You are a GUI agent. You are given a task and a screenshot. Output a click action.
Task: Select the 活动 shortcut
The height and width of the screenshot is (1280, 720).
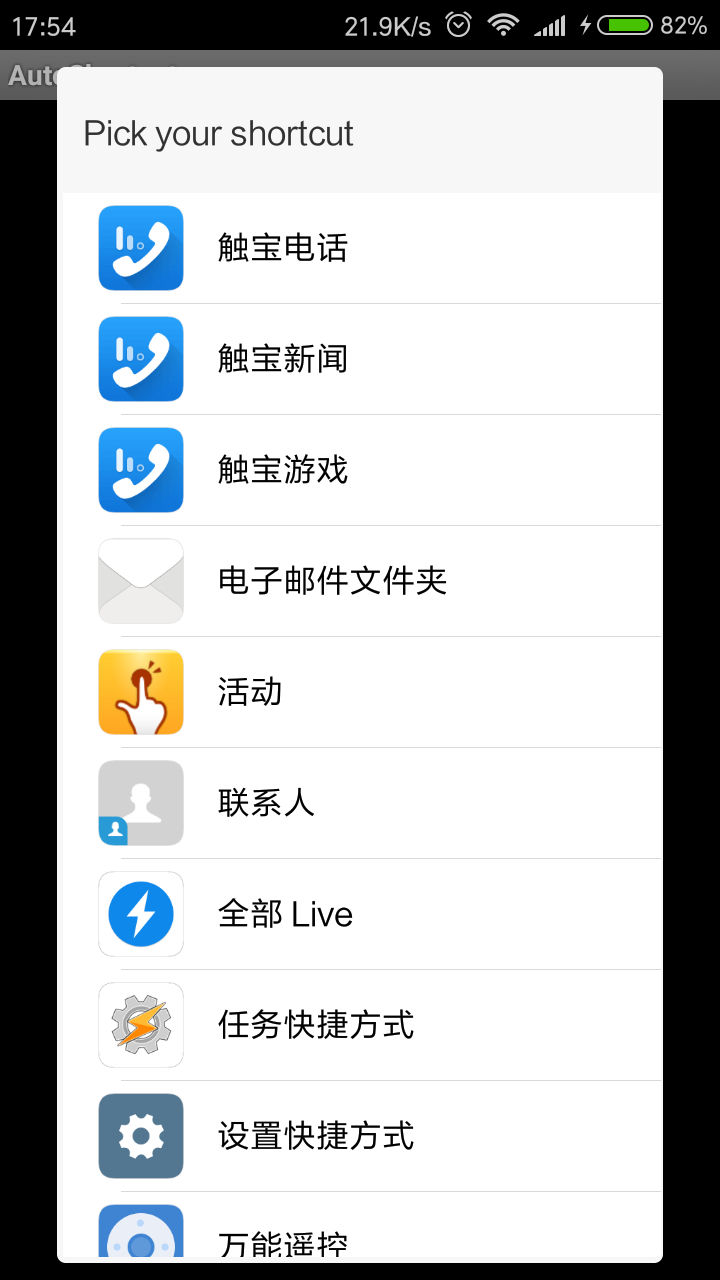click(250, 692)
